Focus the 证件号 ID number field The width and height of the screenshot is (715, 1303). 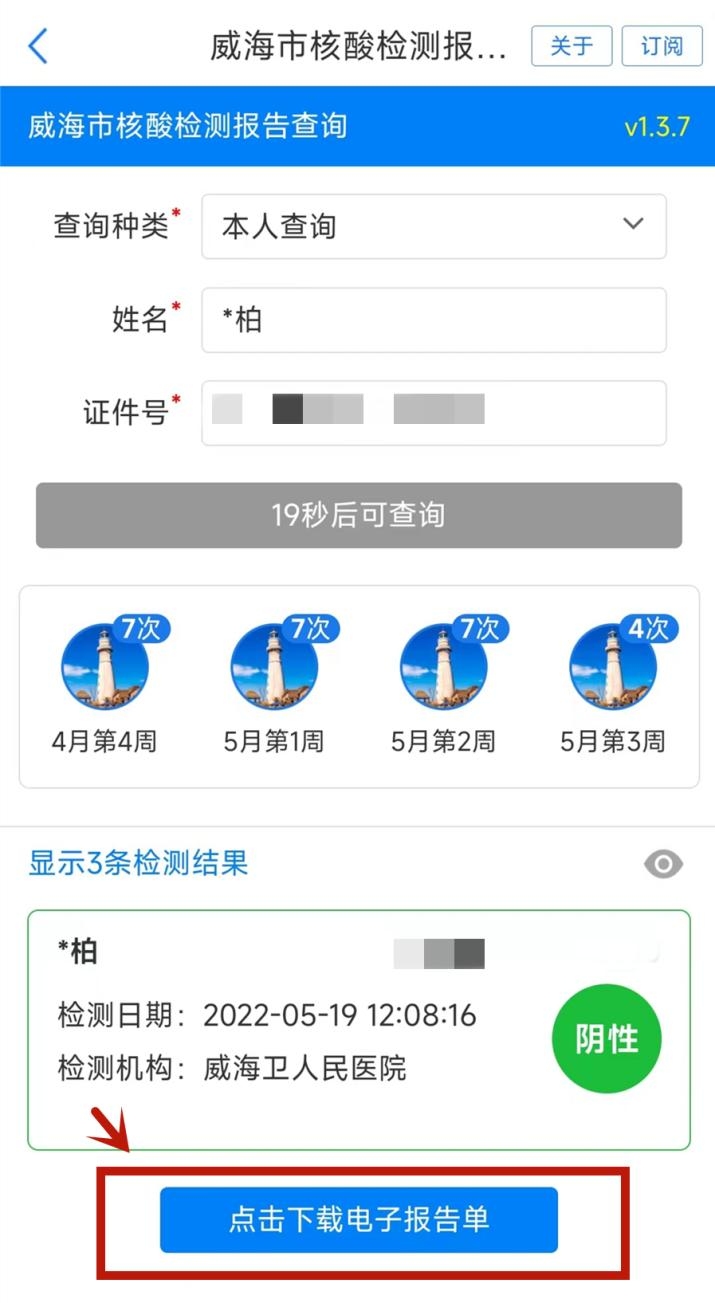(433, 412)
